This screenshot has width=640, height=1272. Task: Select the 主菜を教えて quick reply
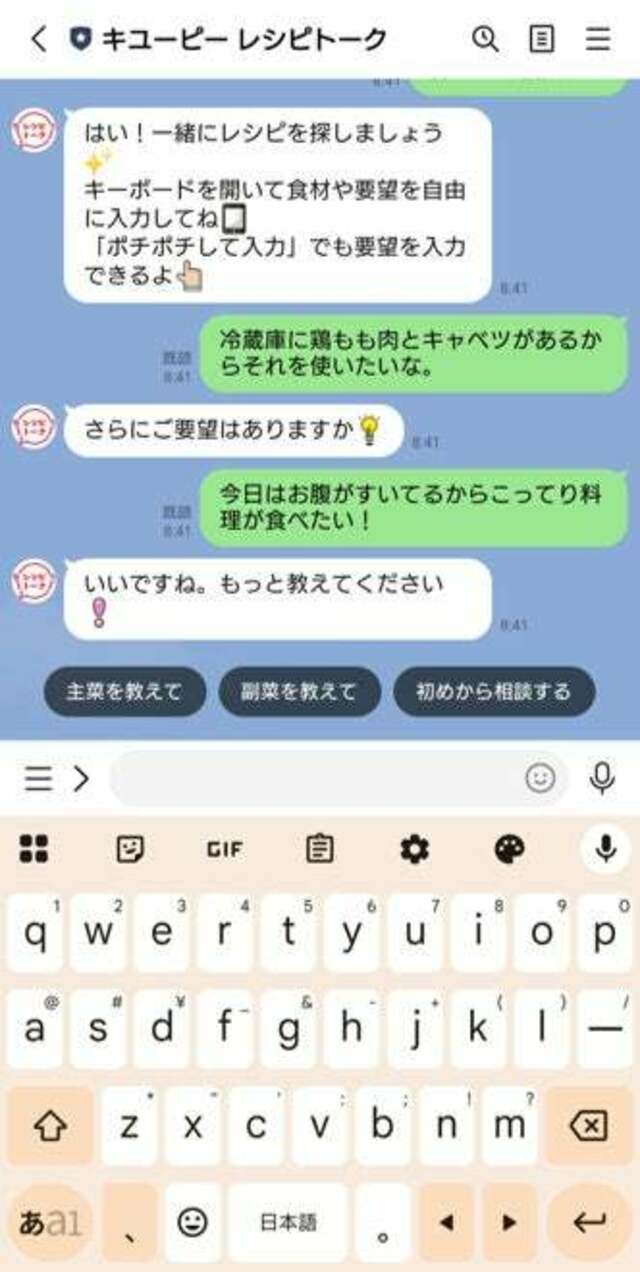click(124, 691)
